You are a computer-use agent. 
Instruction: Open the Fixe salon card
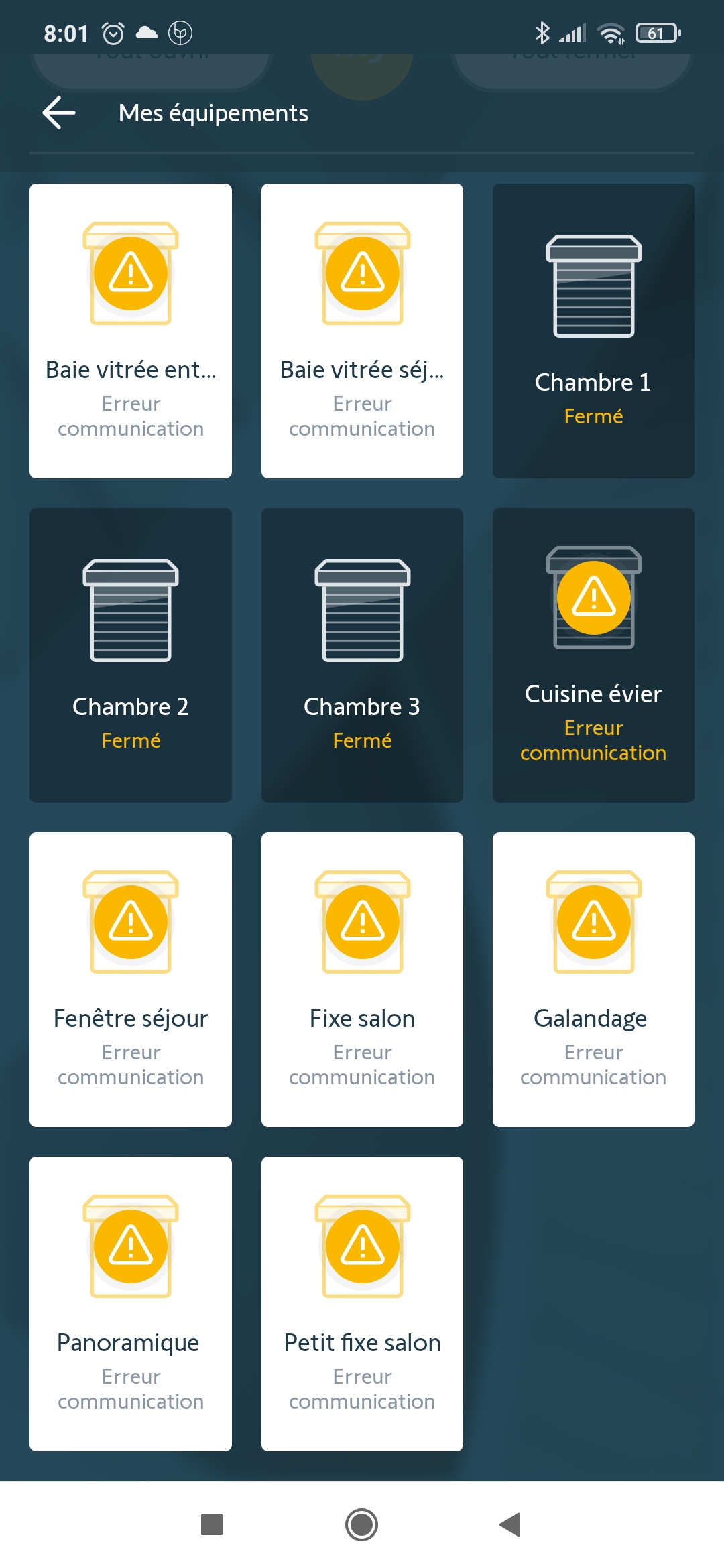(x=362, y=980)
